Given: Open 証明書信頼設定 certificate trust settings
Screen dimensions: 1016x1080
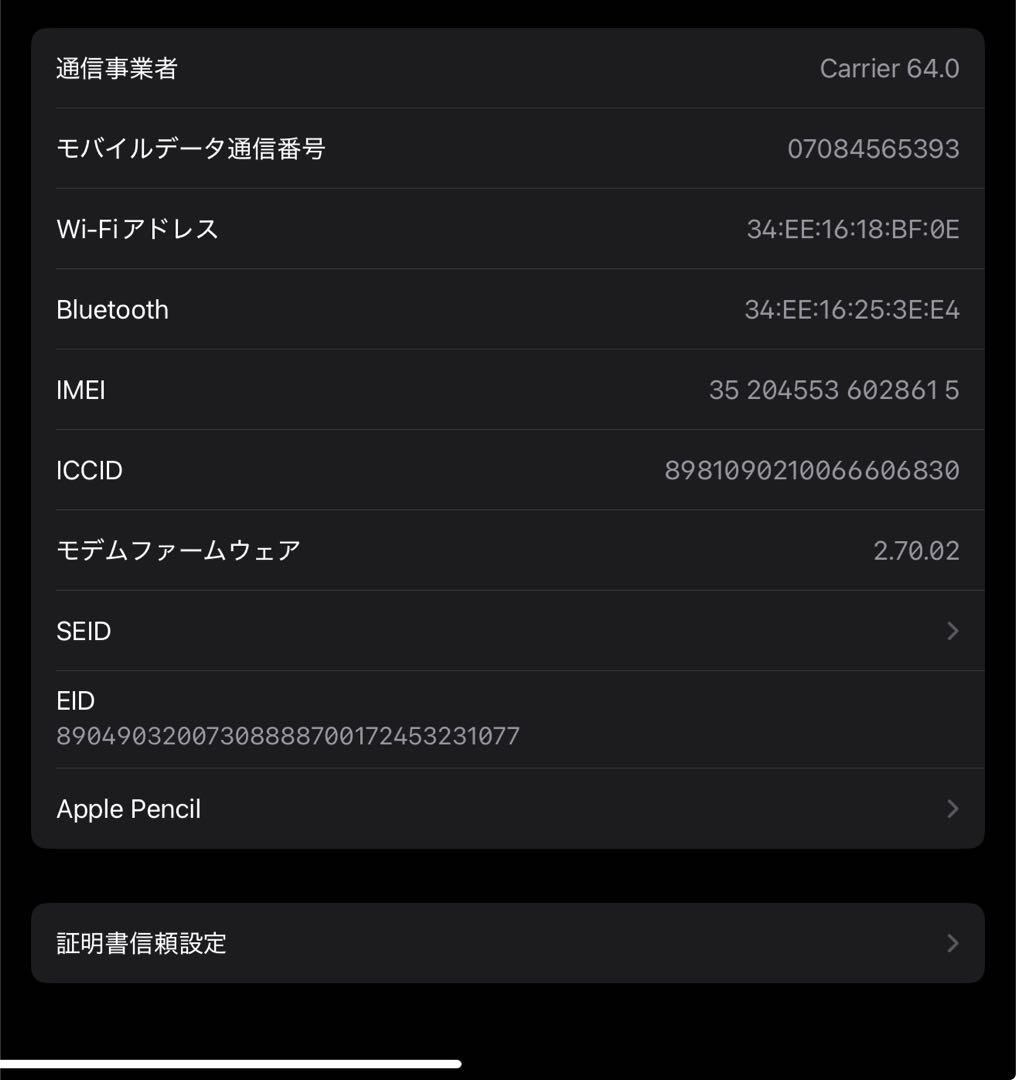Looking at the screenshot, I should point(508,942).
